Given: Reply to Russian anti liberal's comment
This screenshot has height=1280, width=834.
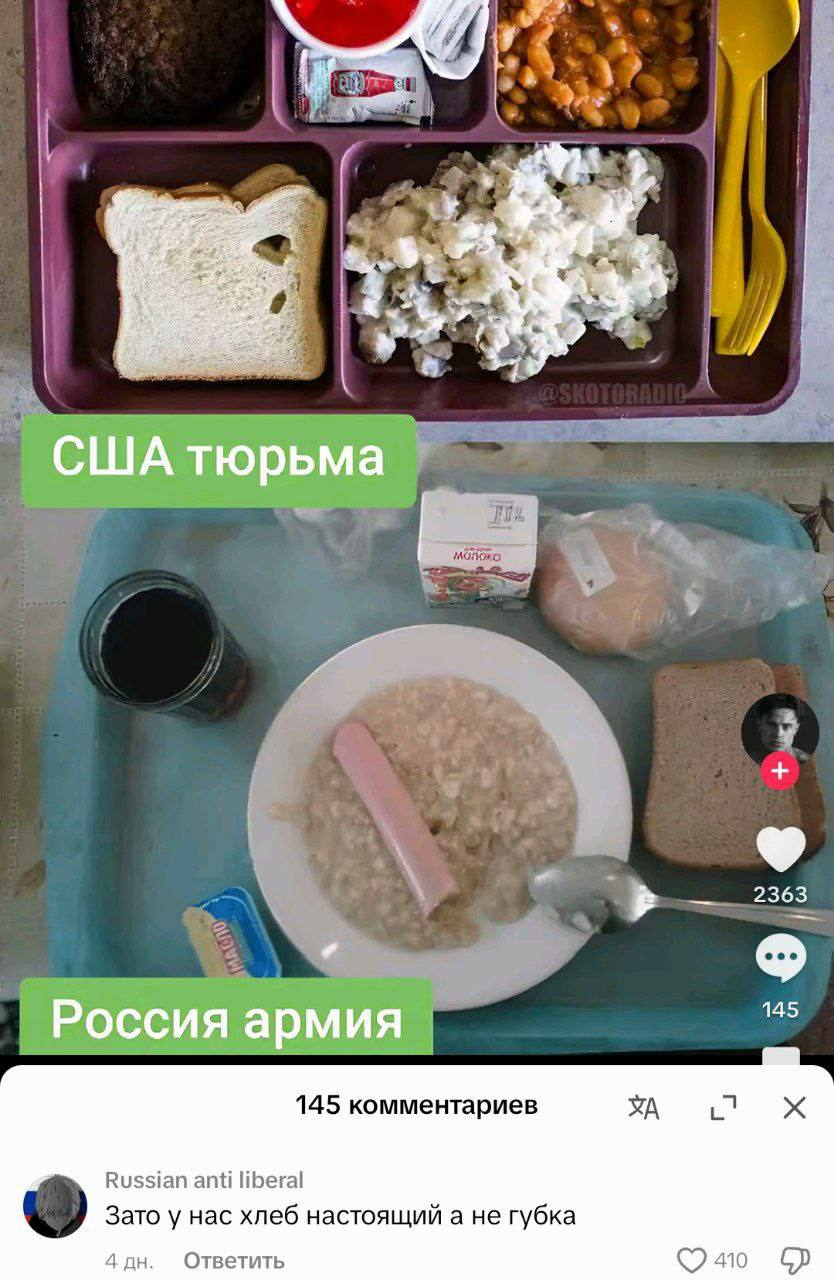Looking at the screenshot, I should pos(234,1260).
